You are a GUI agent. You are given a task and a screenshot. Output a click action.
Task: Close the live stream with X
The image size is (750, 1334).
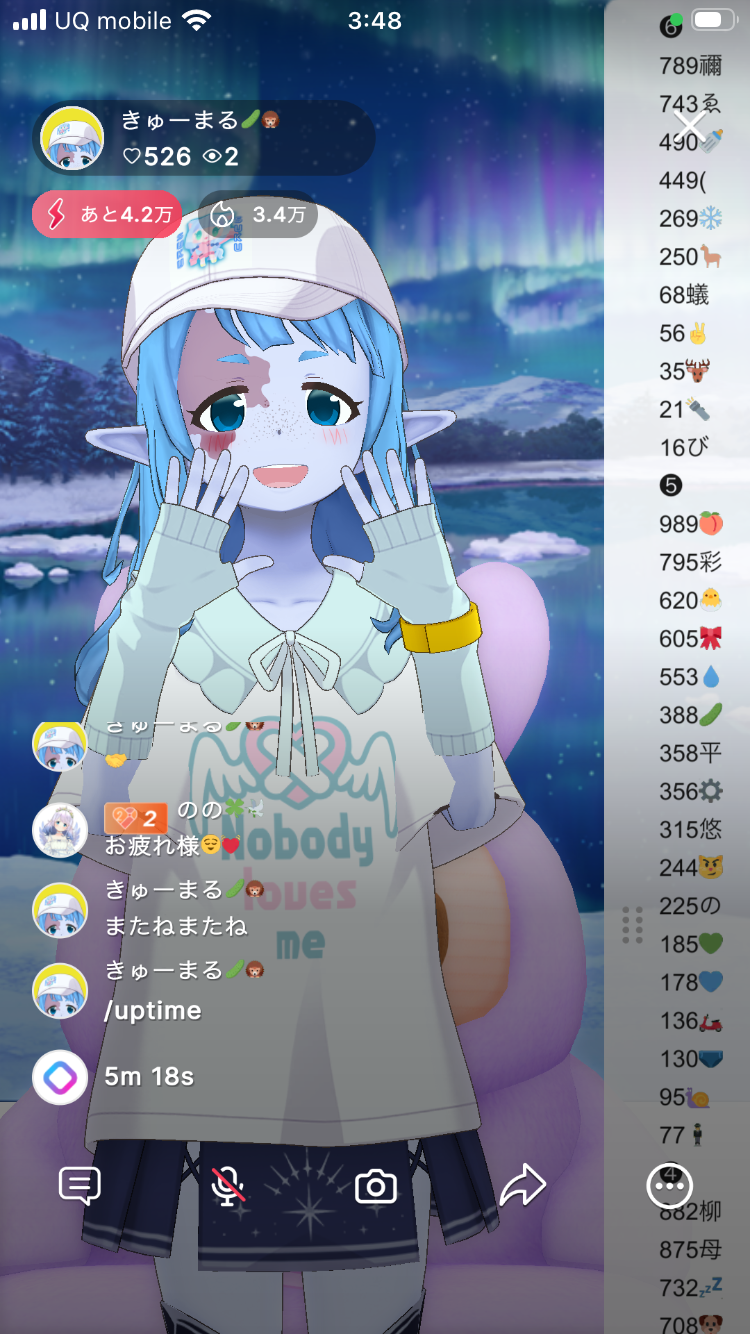point(690,126)
